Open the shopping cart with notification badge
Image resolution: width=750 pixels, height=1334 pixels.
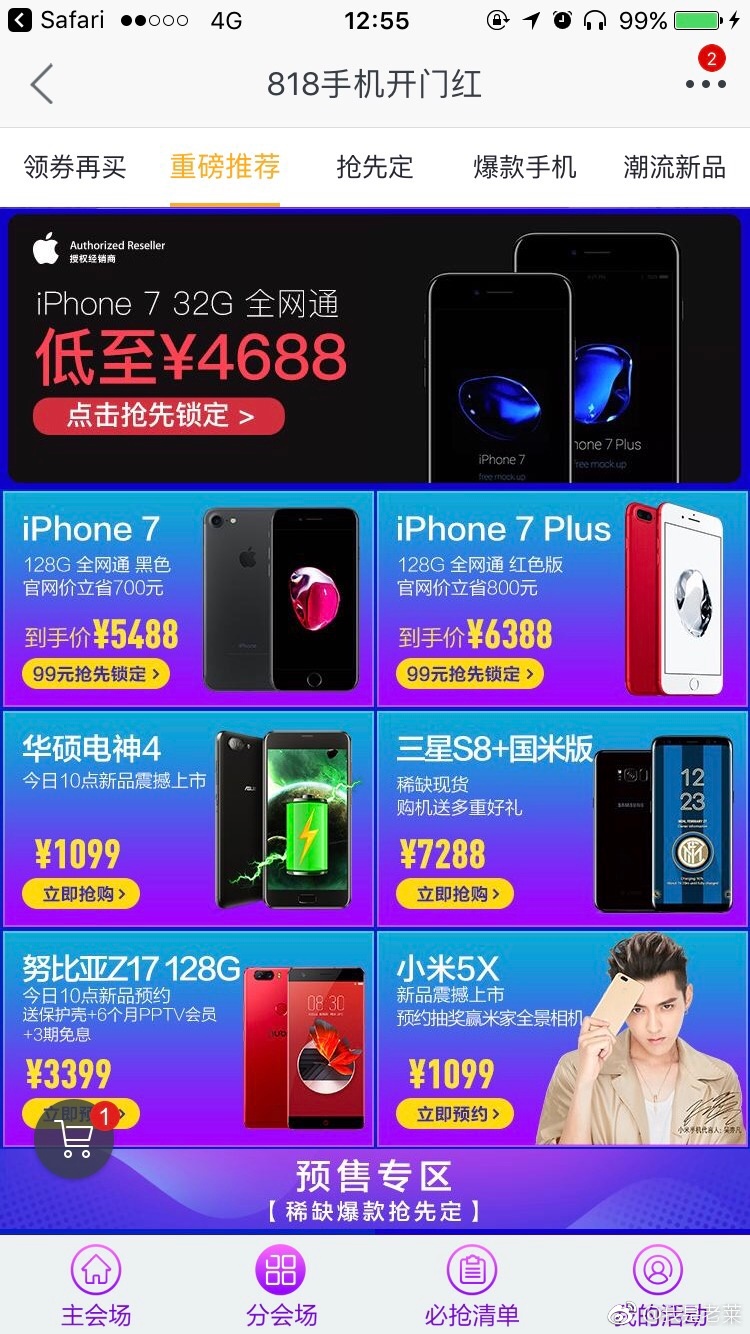pyautogui.click(x=73, y=1139)
